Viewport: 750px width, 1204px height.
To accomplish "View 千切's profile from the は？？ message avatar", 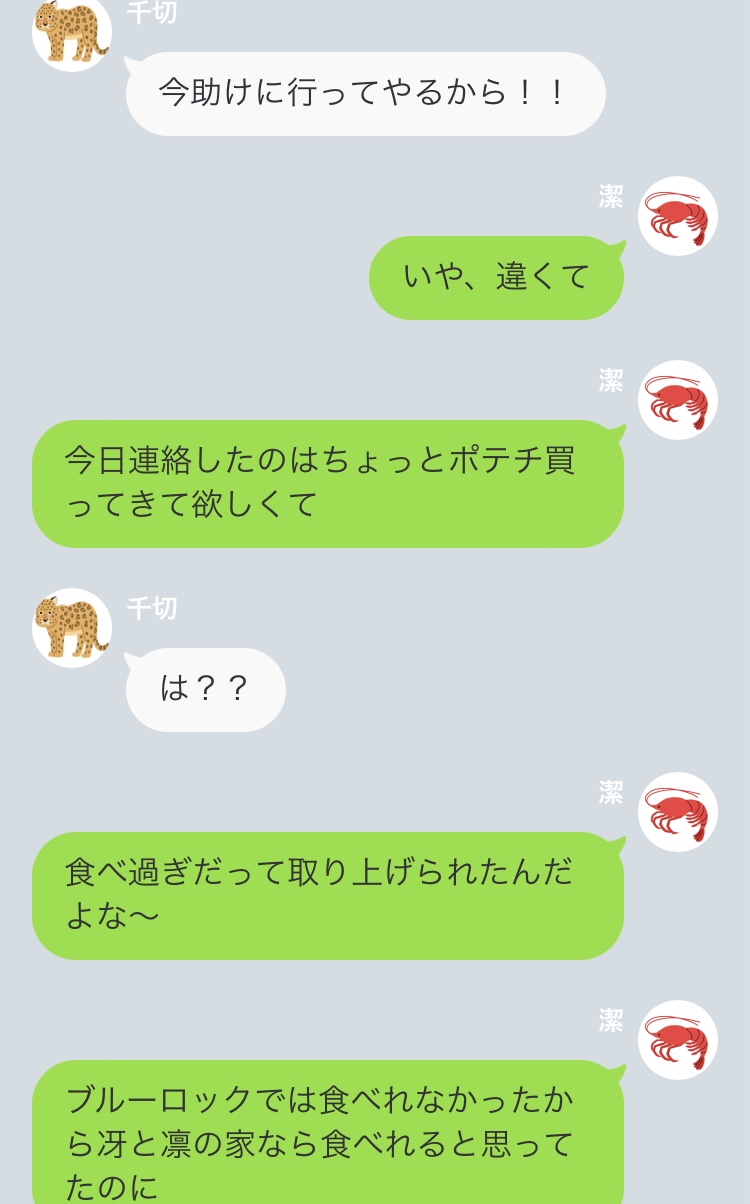I will point(71,628).
